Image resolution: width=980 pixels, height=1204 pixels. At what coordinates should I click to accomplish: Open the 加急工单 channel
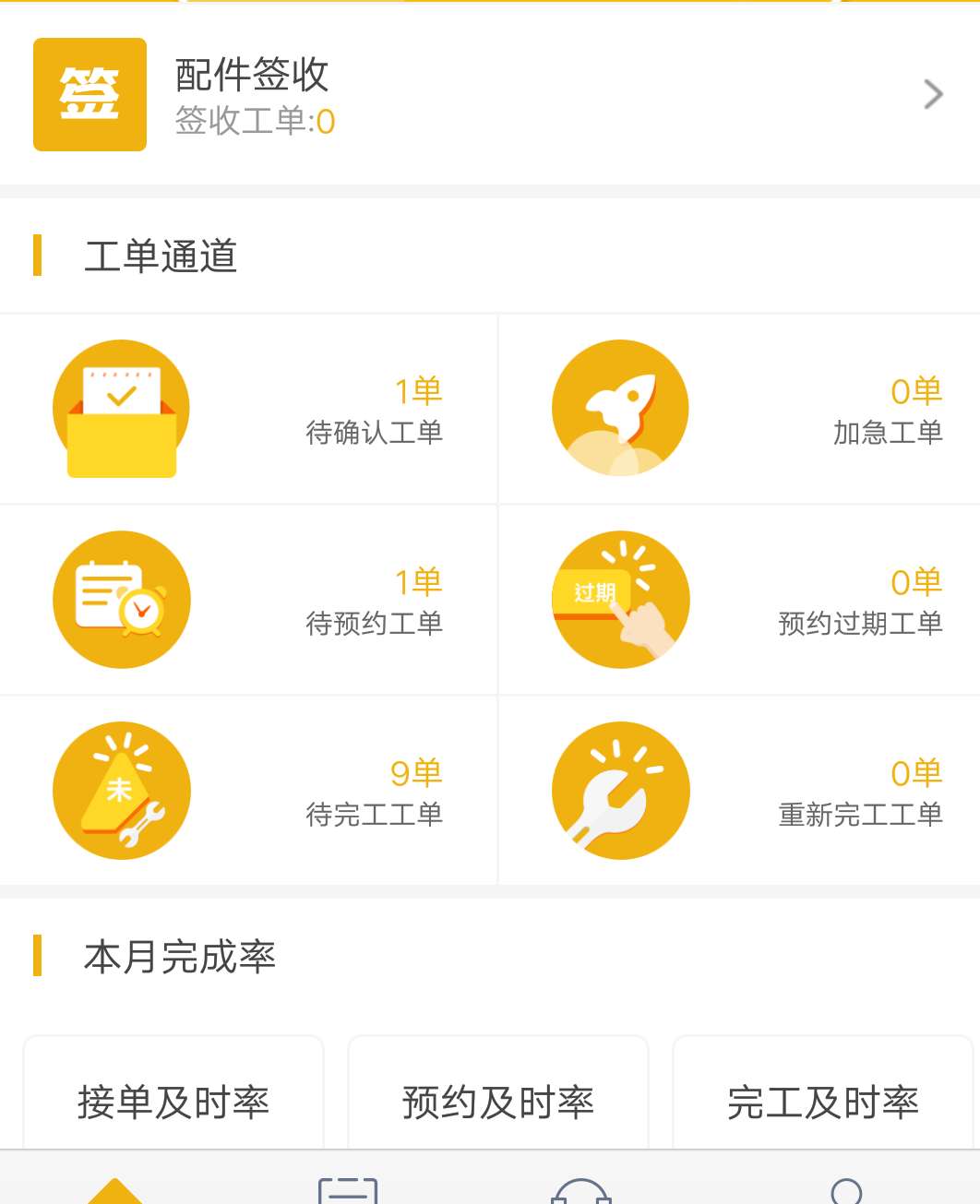[x=740, y=410]
